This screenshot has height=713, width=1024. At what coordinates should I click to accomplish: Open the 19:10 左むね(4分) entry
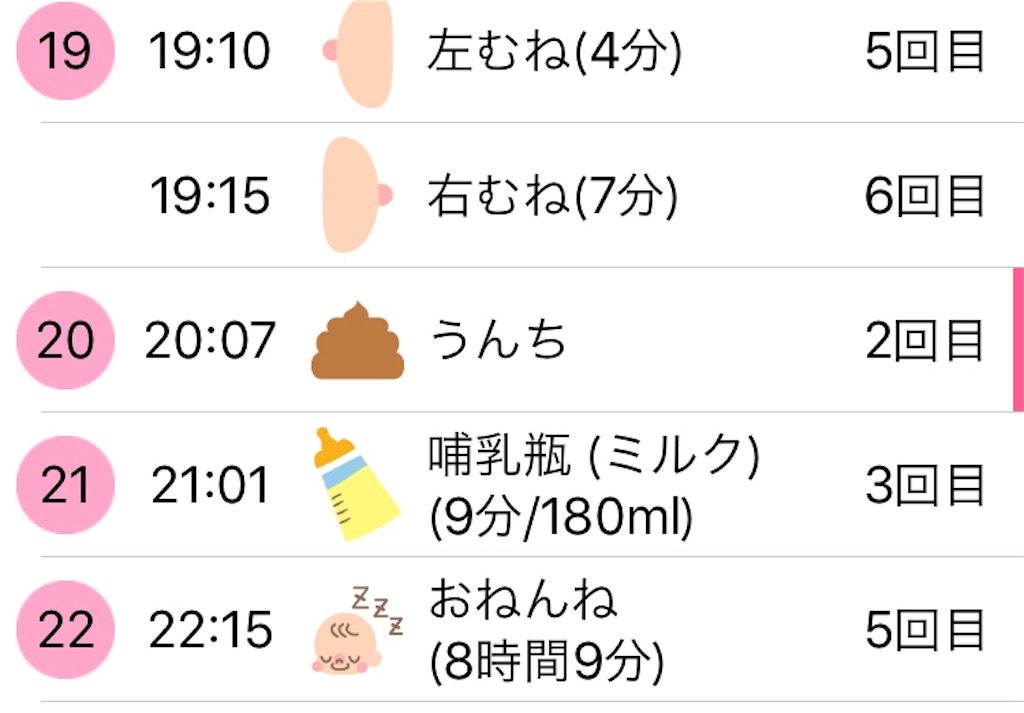click(553, 52)
